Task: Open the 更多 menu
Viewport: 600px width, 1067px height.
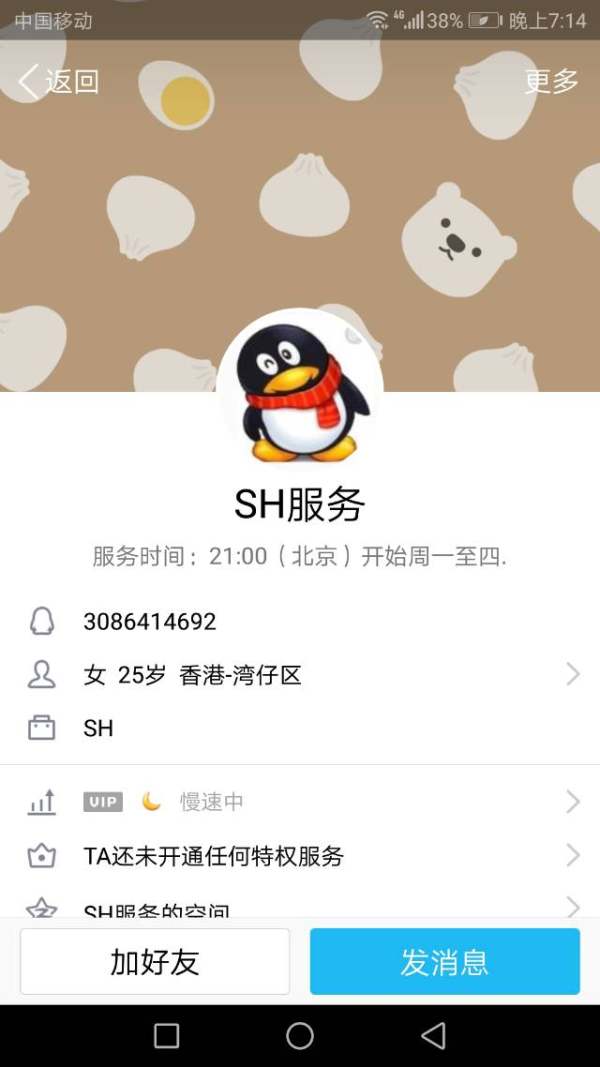Action: [551, 81]
